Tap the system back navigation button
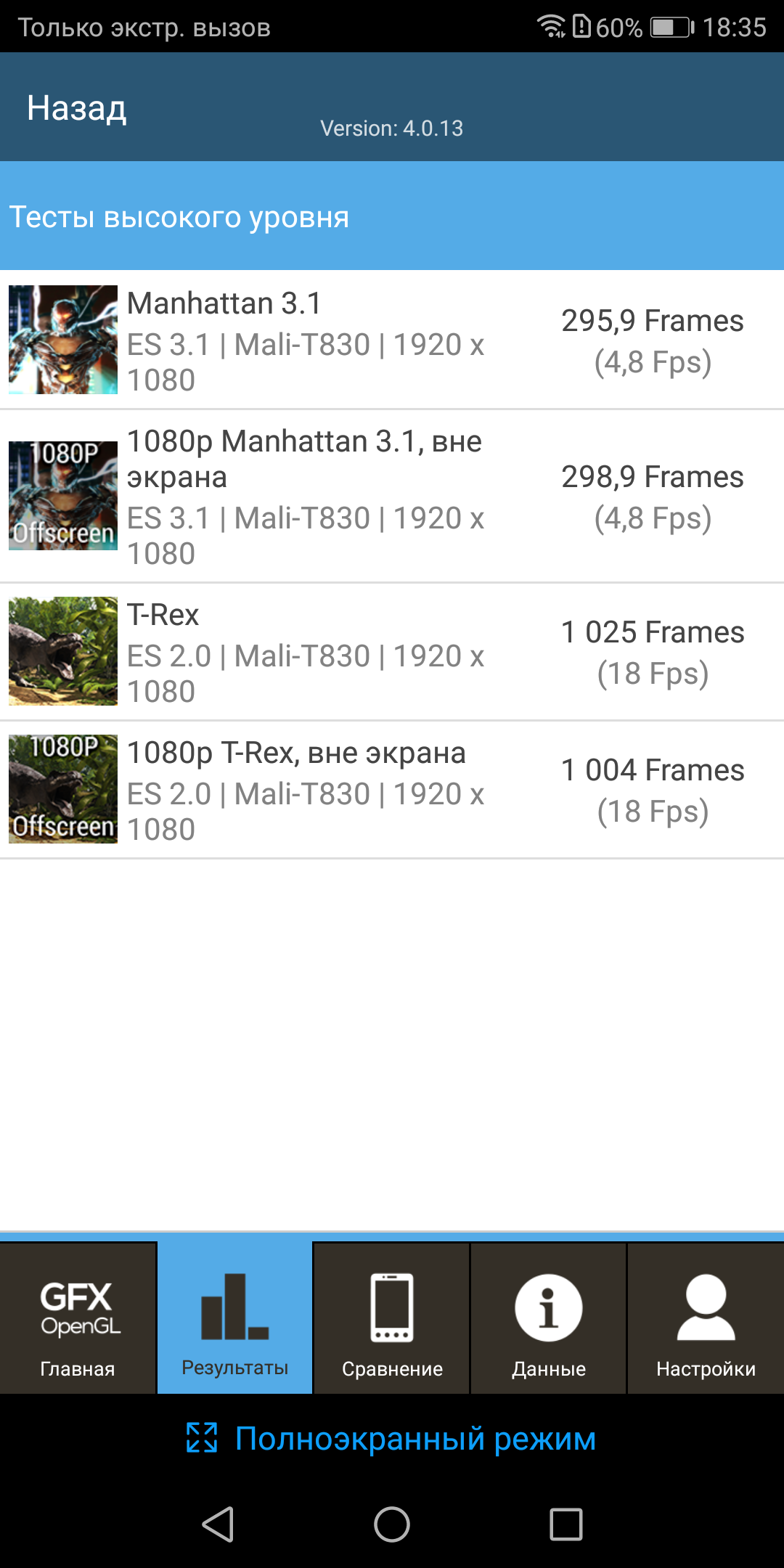This screenshot has width=784, height=1568. [x=218, y=1524]
